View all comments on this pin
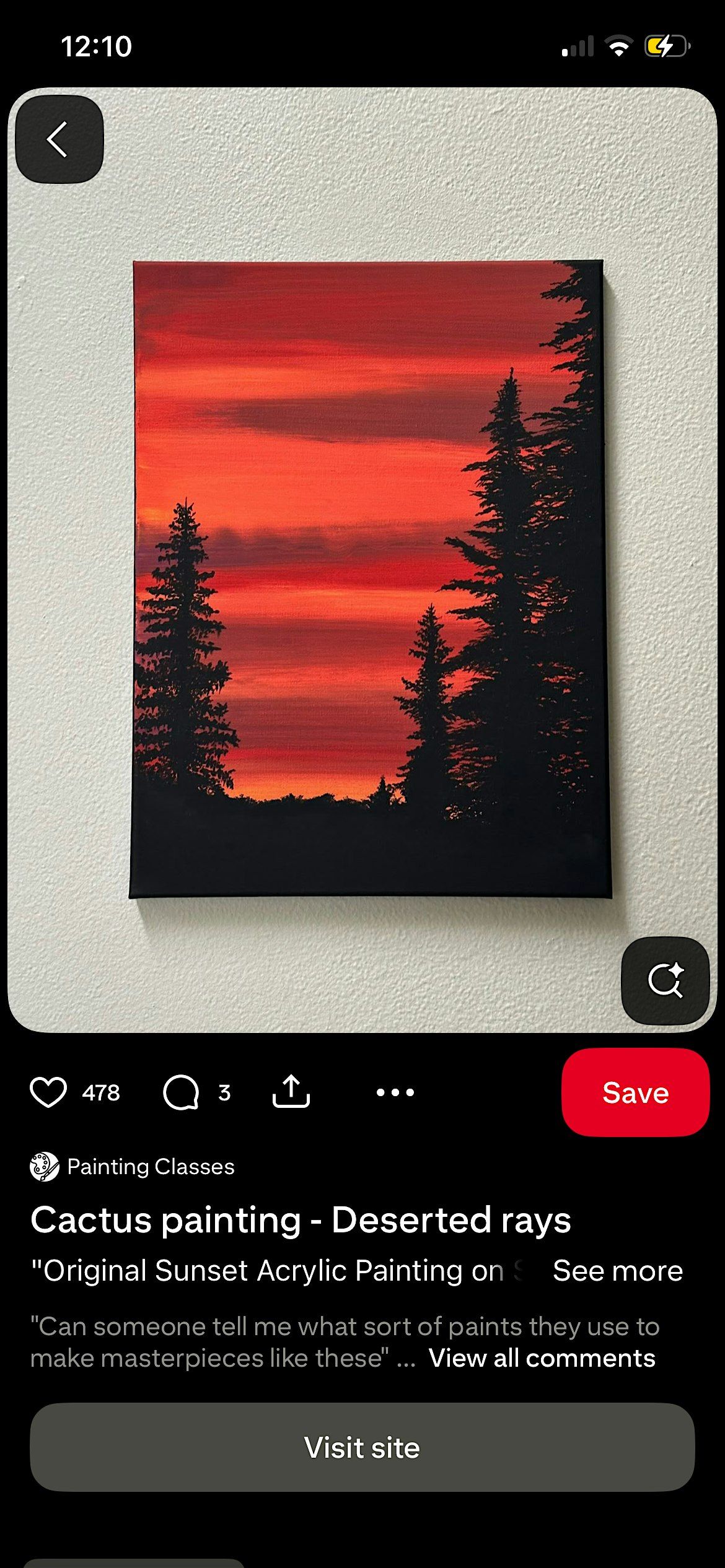The image size is (725, 1568). [542, 1358]
